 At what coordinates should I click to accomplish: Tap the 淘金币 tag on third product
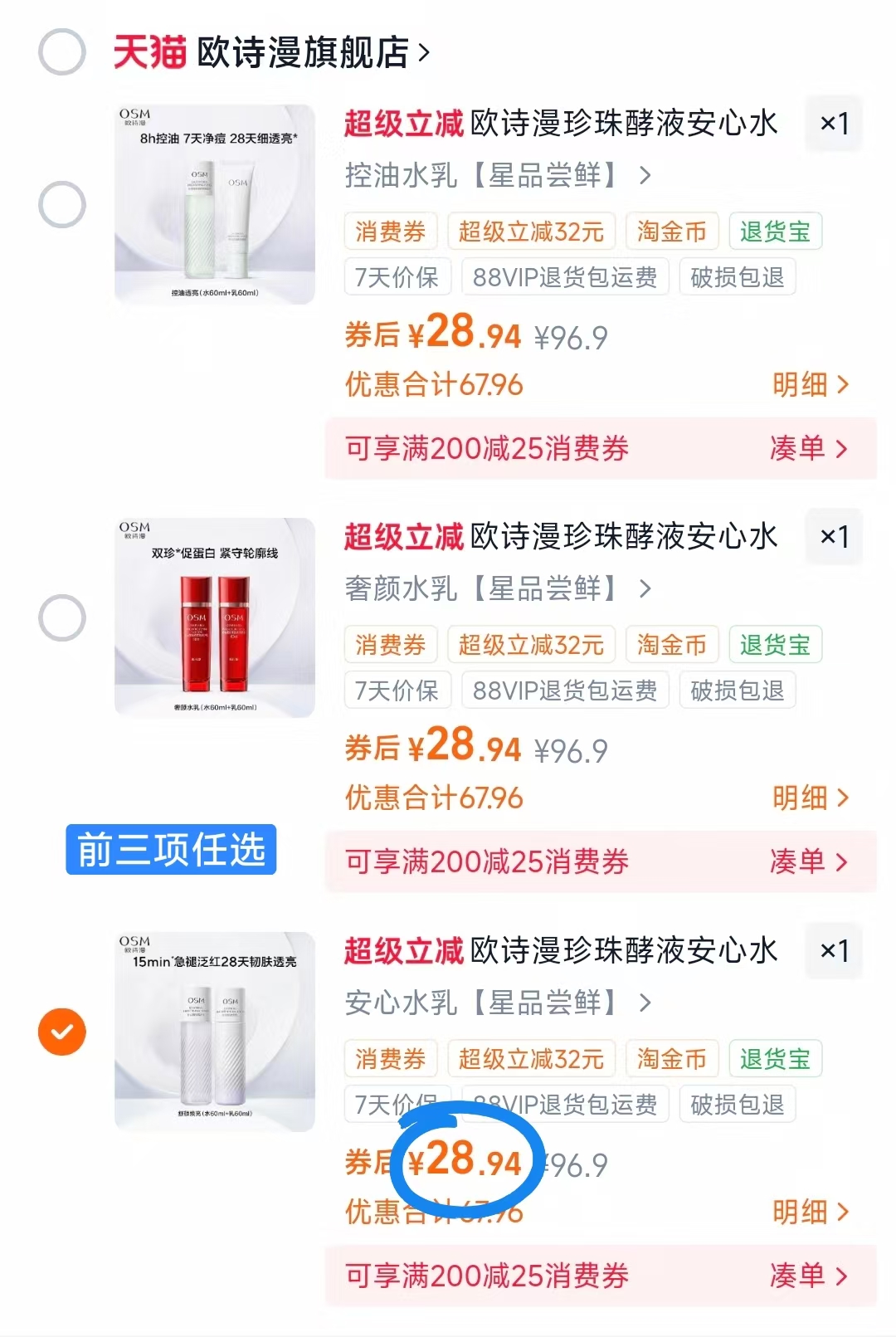coord(672,1058)
